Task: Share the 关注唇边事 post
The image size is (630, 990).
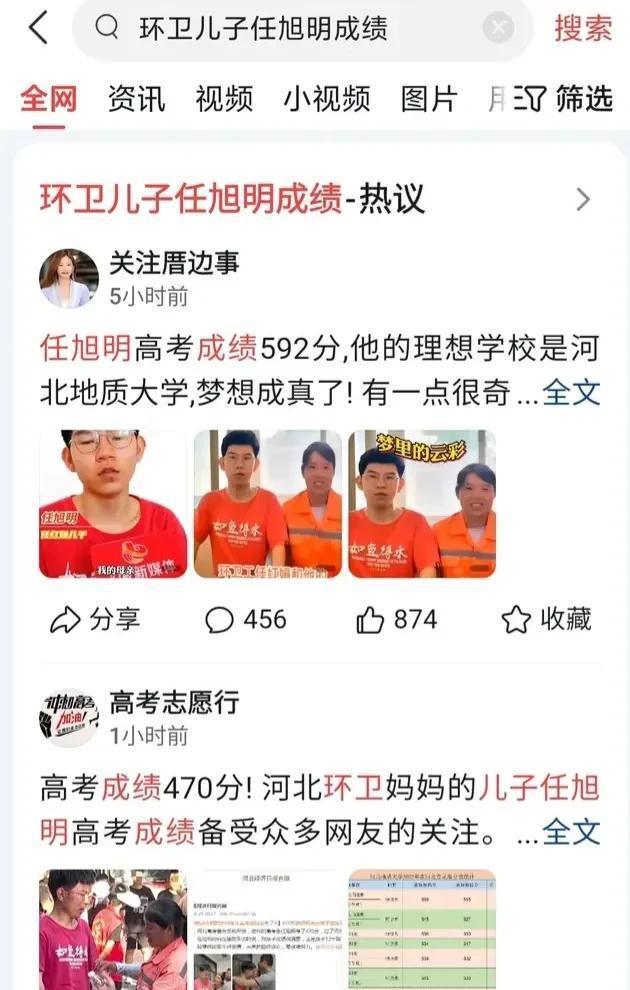Action: pyautogui.click(x=96, y=620)
